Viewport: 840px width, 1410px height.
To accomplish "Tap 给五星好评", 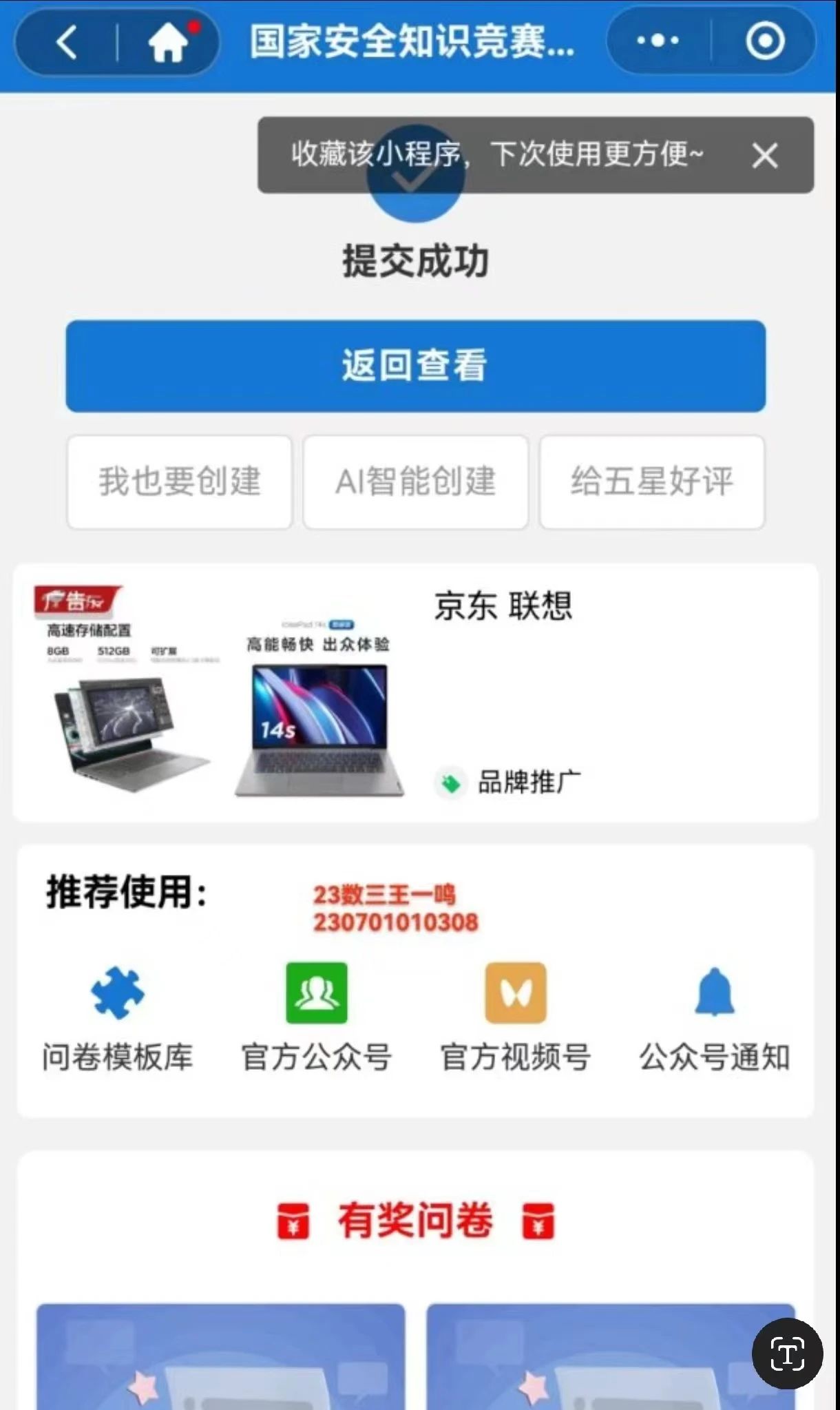I will click(651, 481).
